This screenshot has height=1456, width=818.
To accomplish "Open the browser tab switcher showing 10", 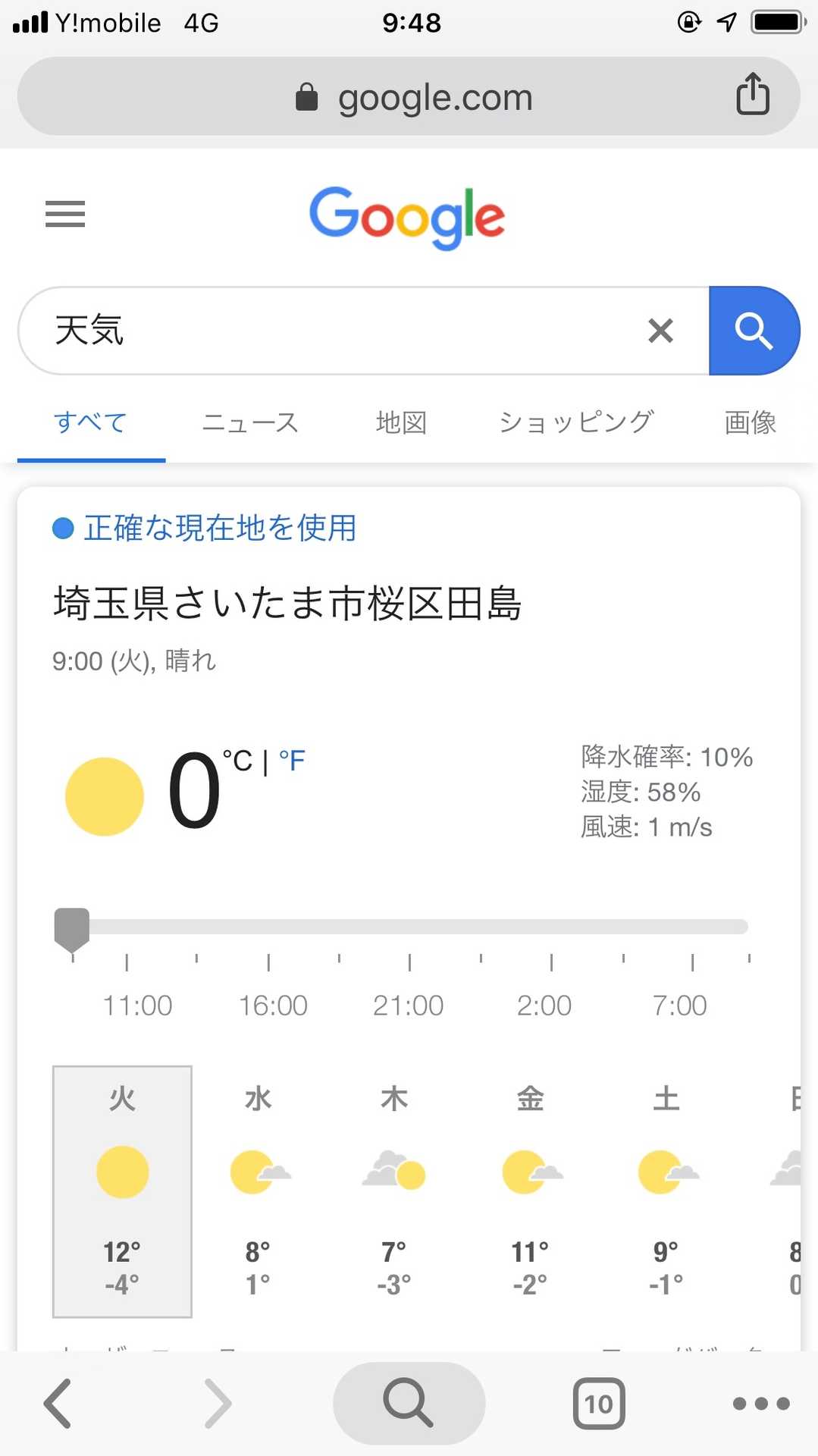I will [x=599, y=1404].
